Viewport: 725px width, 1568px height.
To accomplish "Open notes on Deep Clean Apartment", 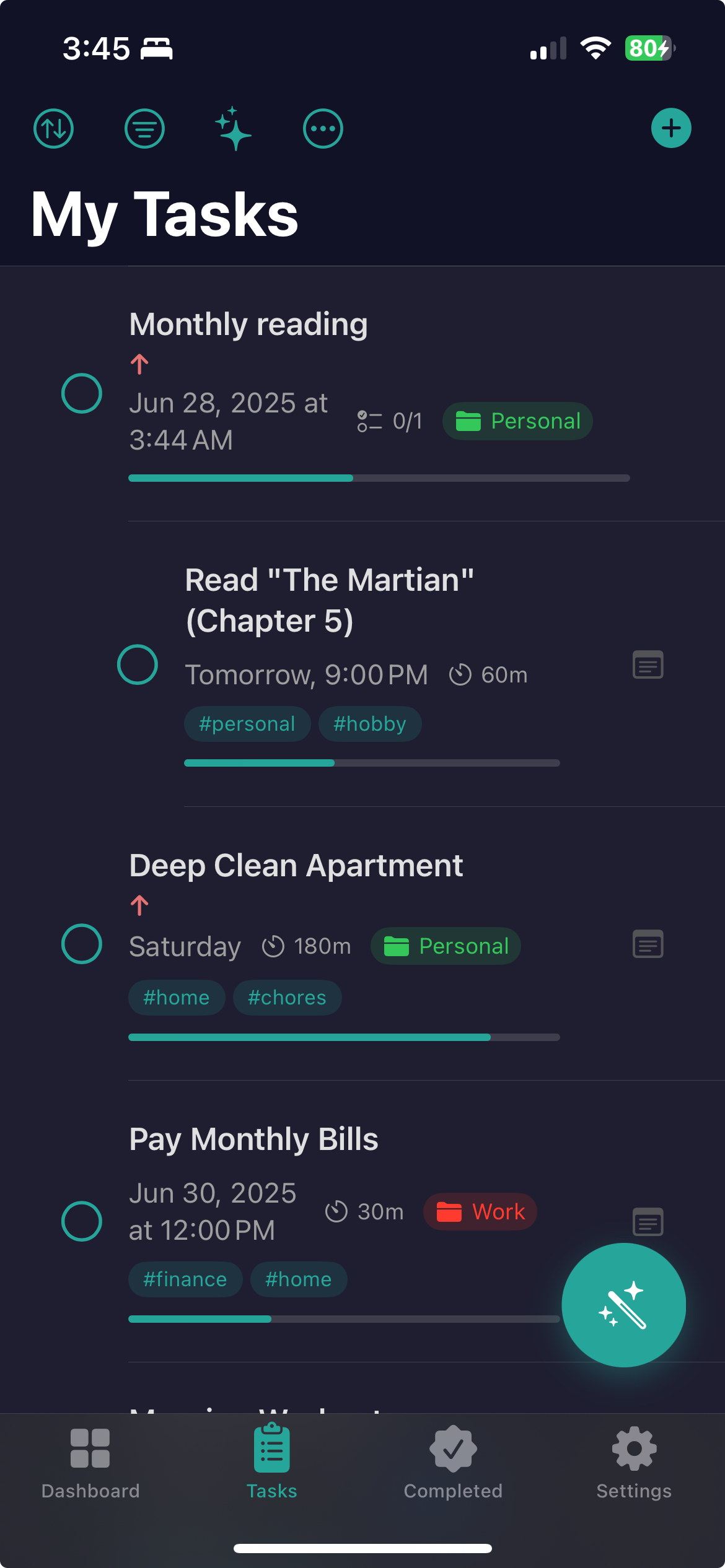I will point(647,944).
